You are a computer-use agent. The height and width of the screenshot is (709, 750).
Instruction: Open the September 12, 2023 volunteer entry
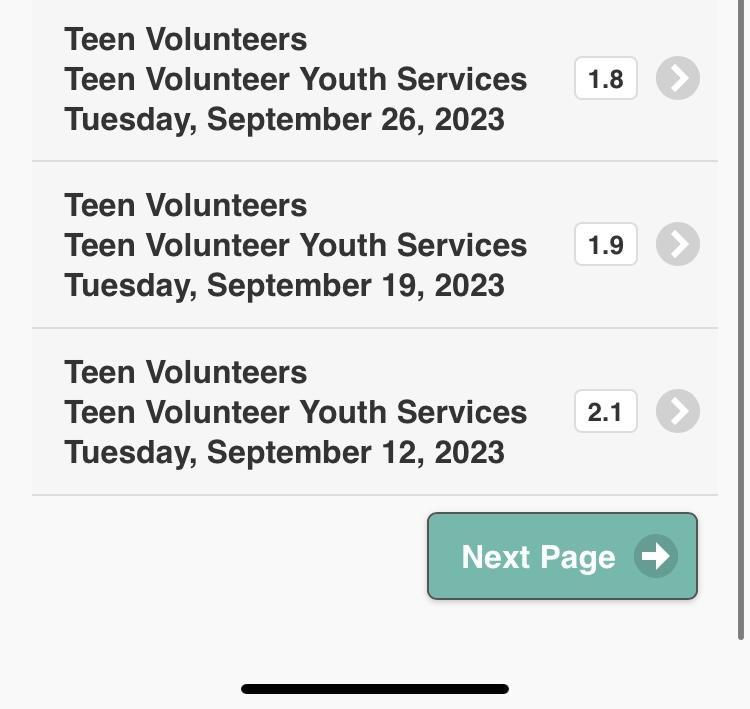pos(677,411)
